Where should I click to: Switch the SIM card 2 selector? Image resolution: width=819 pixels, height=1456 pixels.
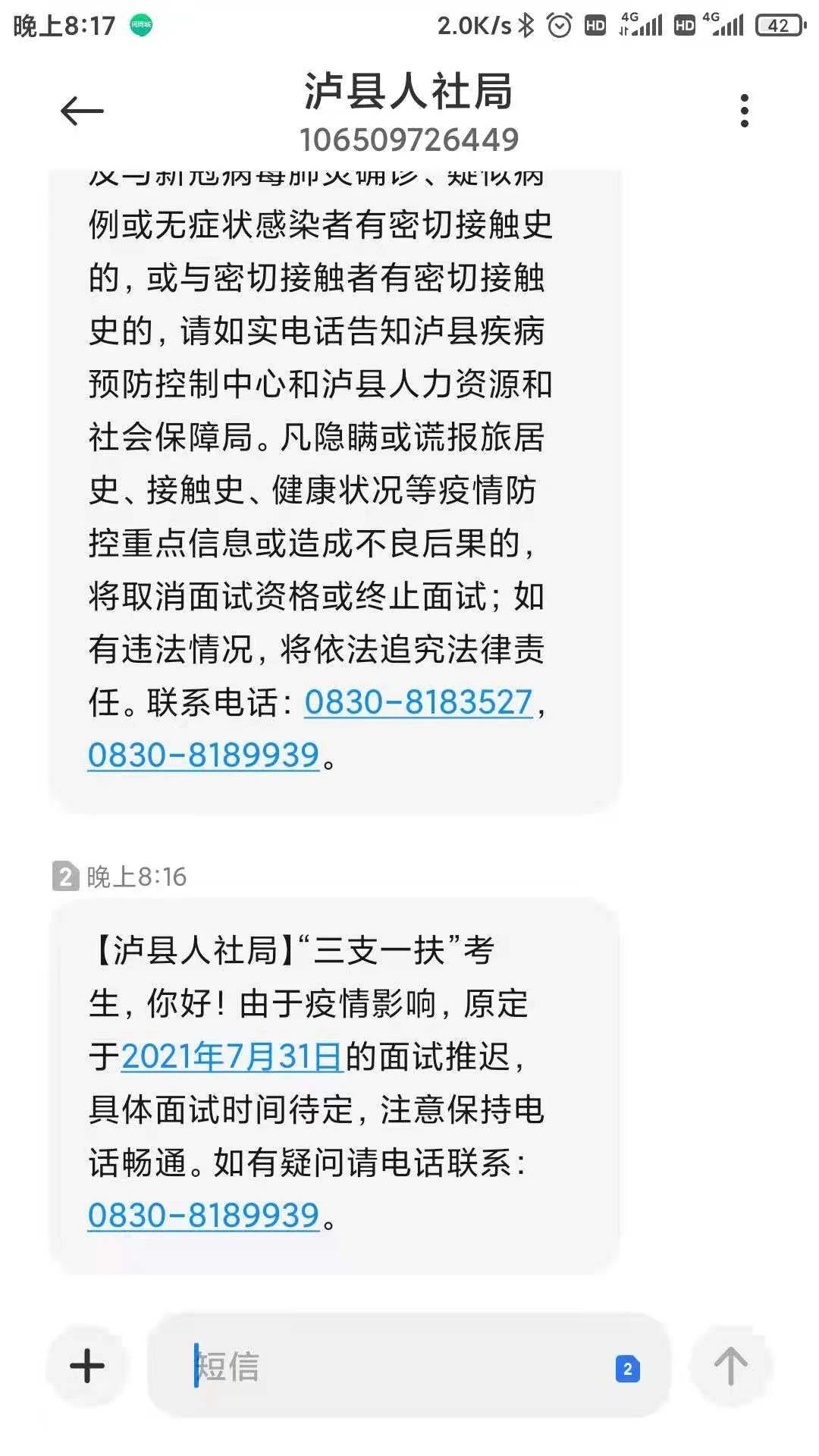point(627,1369)
